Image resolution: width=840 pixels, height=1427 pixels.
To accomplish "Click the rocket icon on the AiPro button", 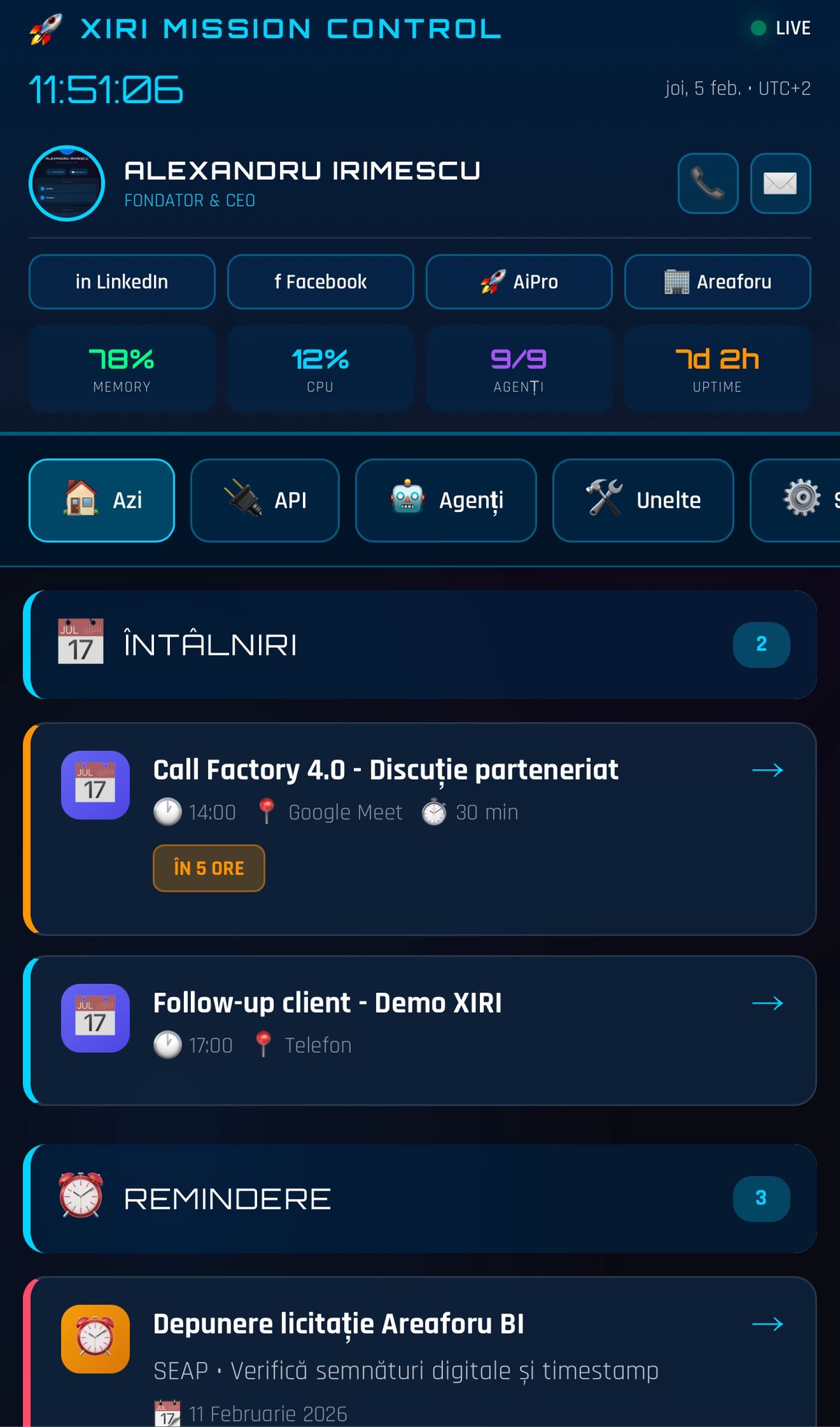I will 491,281.
